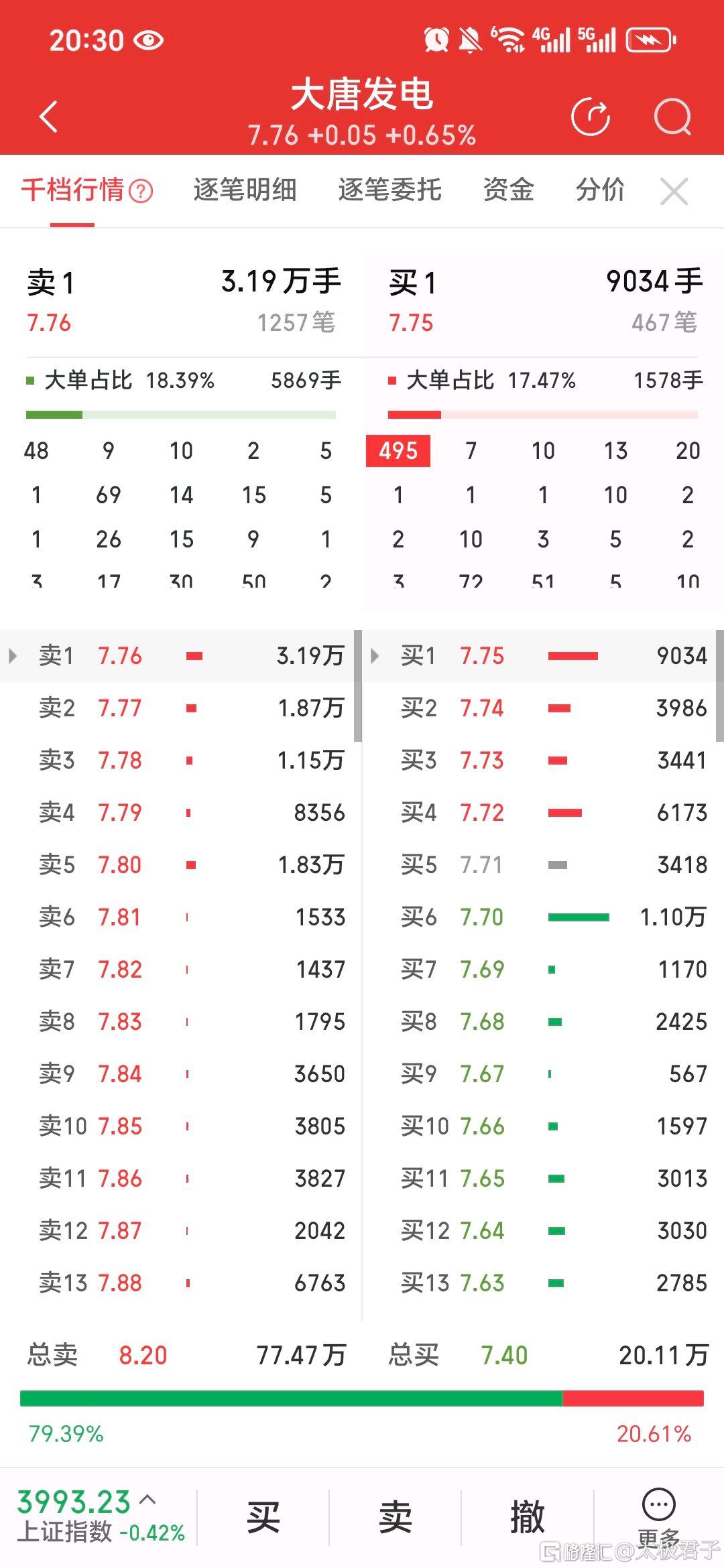Open the 更多 more menu

coord(659,1518)
